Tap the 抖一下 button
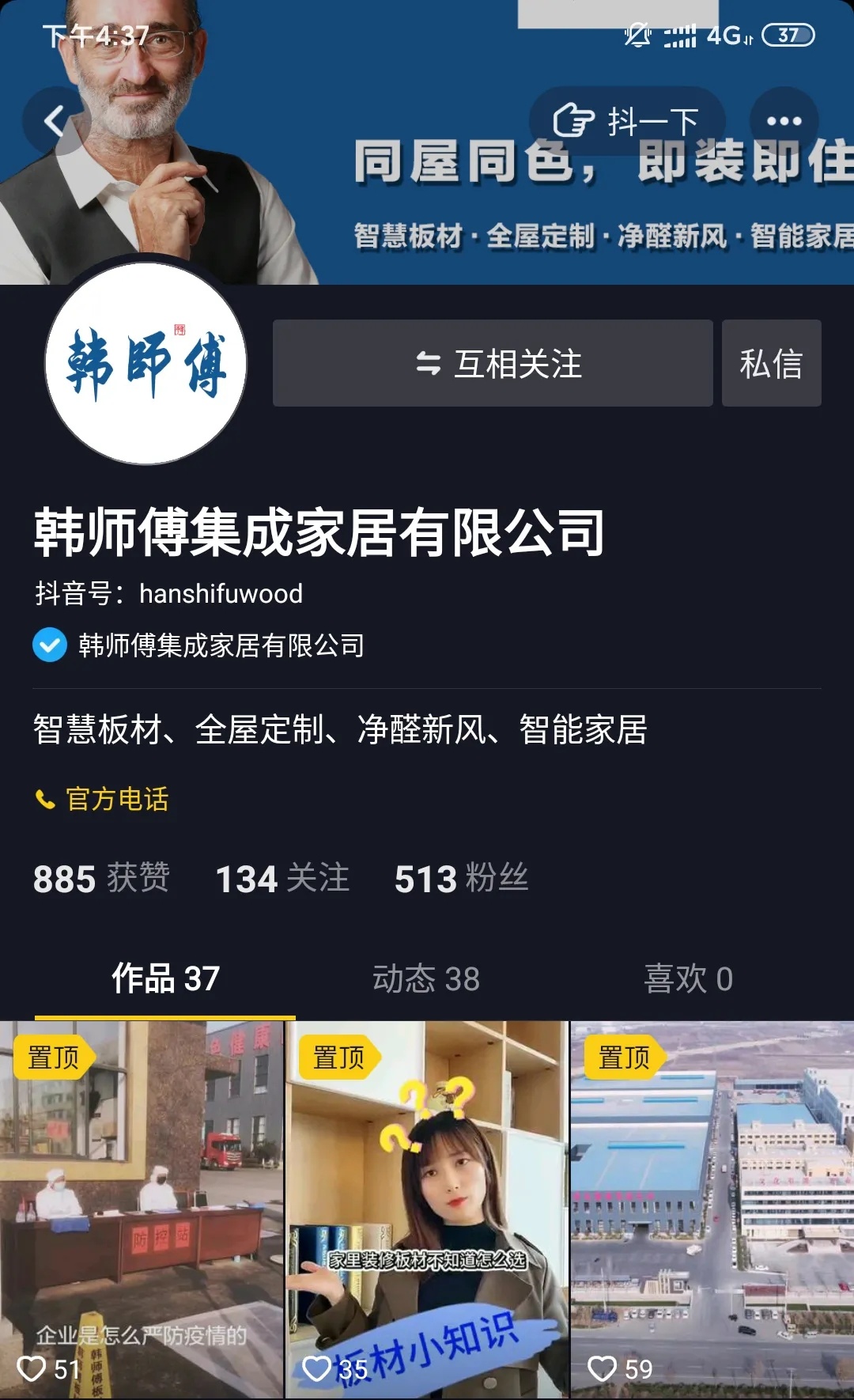Image resolution: width=854 pixels, height=1400 pixels. [x=626, y=121]
